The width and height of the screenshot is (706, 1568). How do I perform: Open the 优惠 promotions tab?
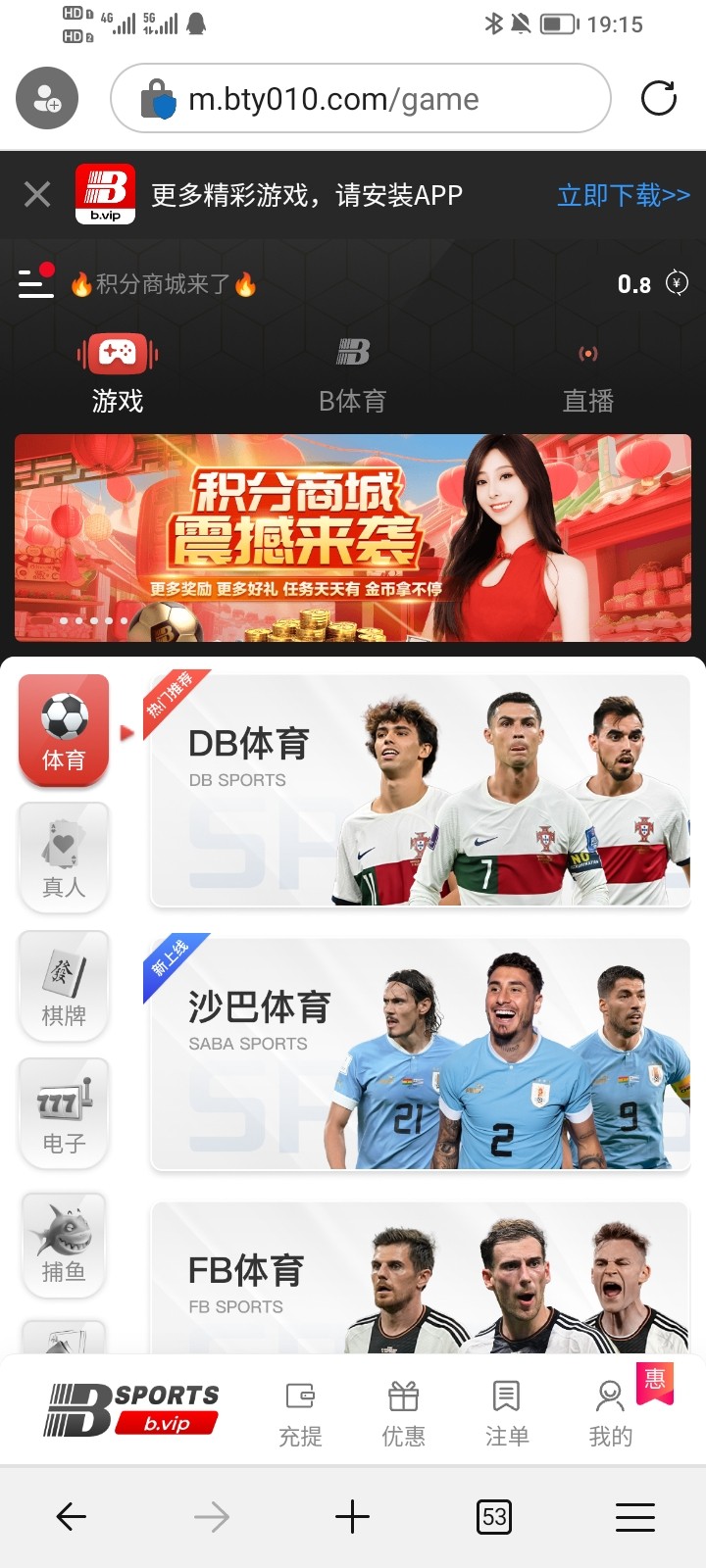pyautogui.click(x=403, y=1413)
